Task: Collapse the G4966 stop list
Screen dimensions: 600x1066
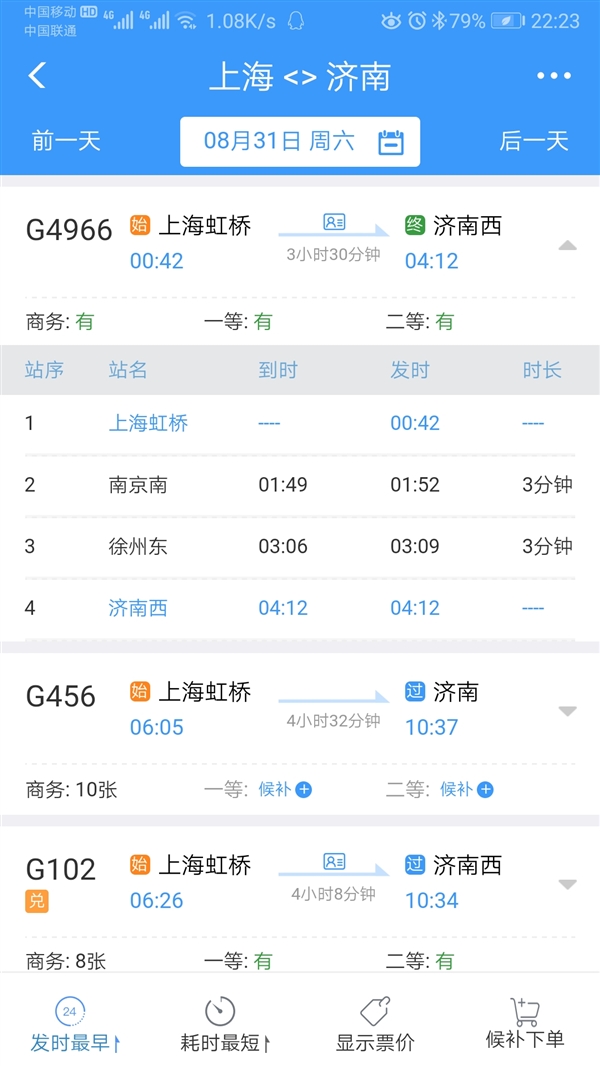Action: click(x=567, y=245)
